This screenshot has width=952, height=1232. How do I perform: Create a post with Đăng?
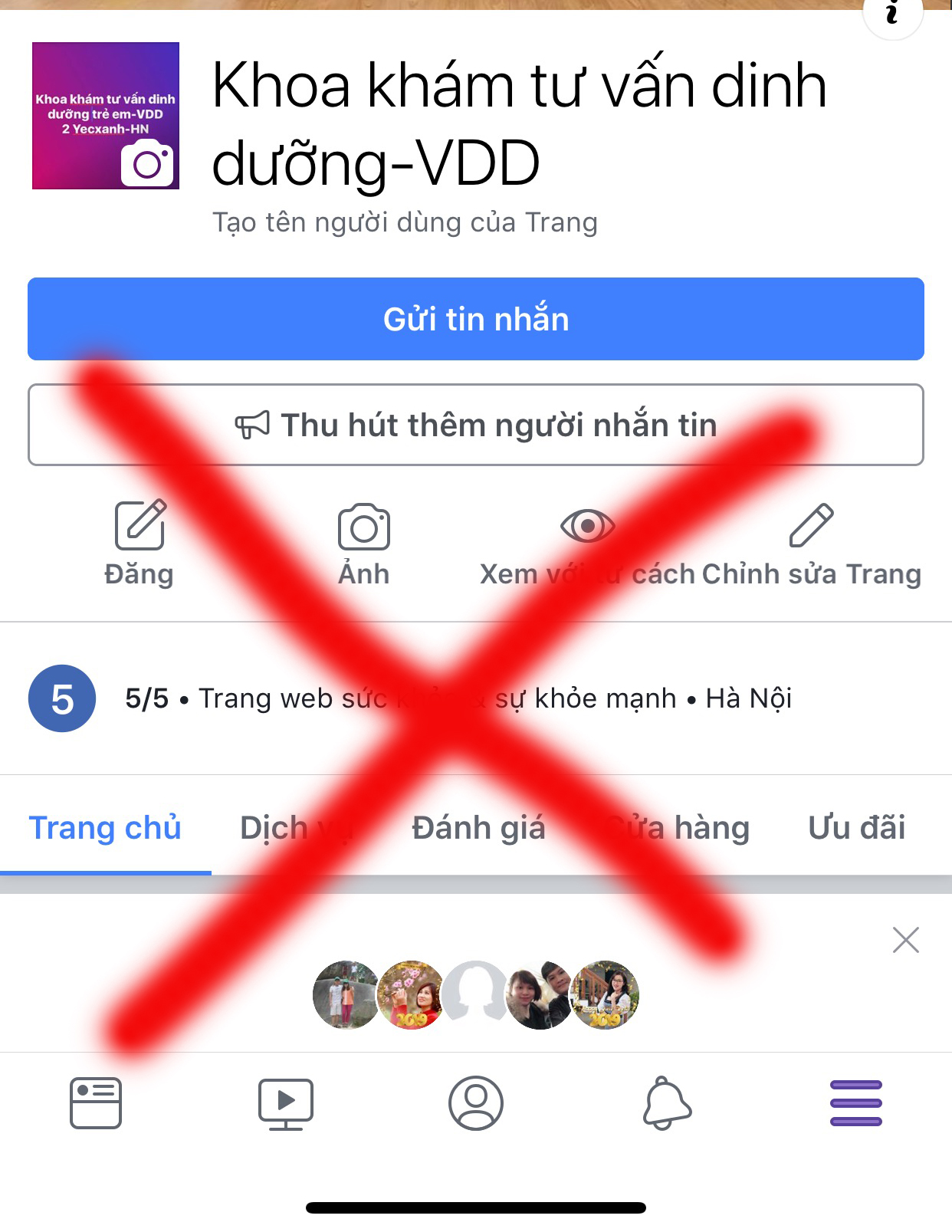coord(139,542)
